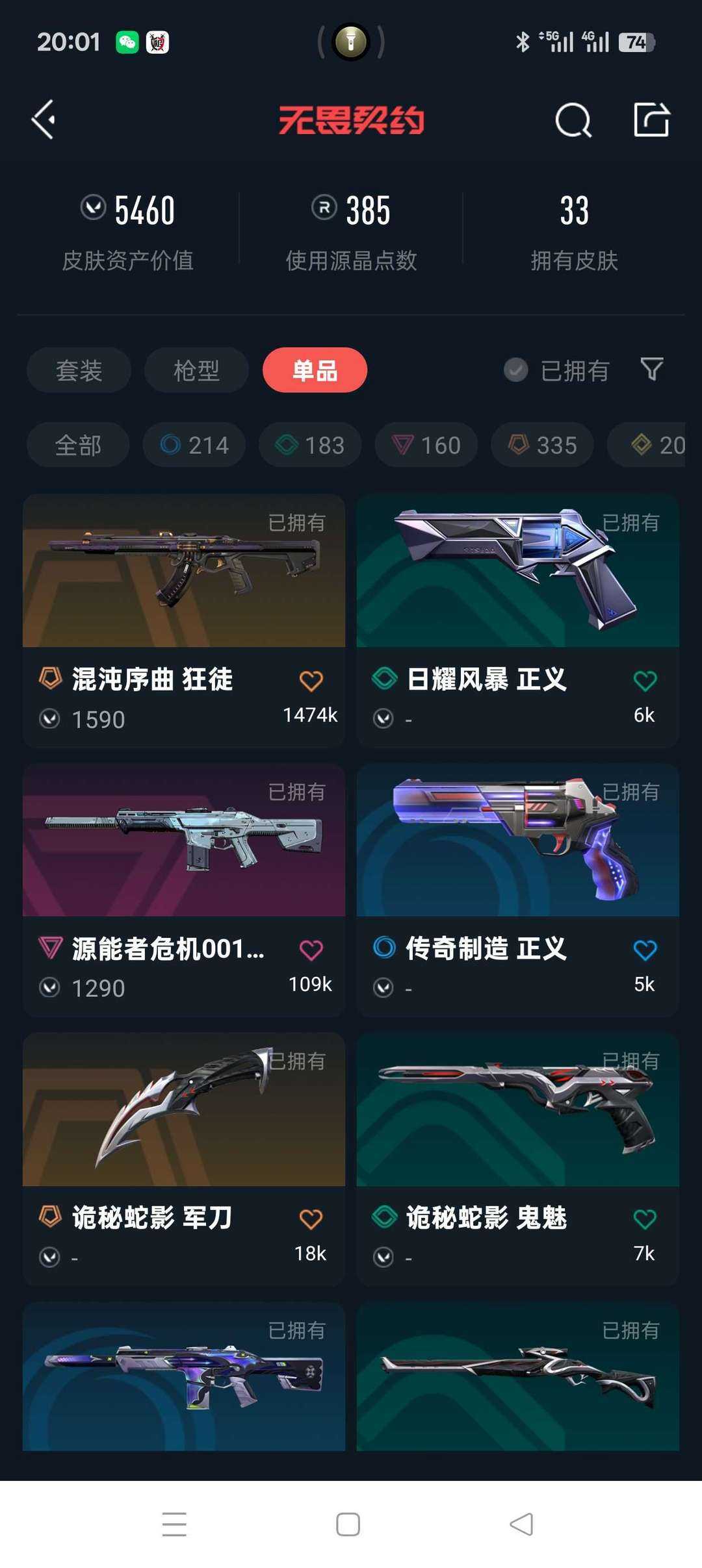The height and width of the screenshot is (1568, 702).
Task: Switch to the 枪型 tab
Action: pyautogui.click(x=196, y=370)
